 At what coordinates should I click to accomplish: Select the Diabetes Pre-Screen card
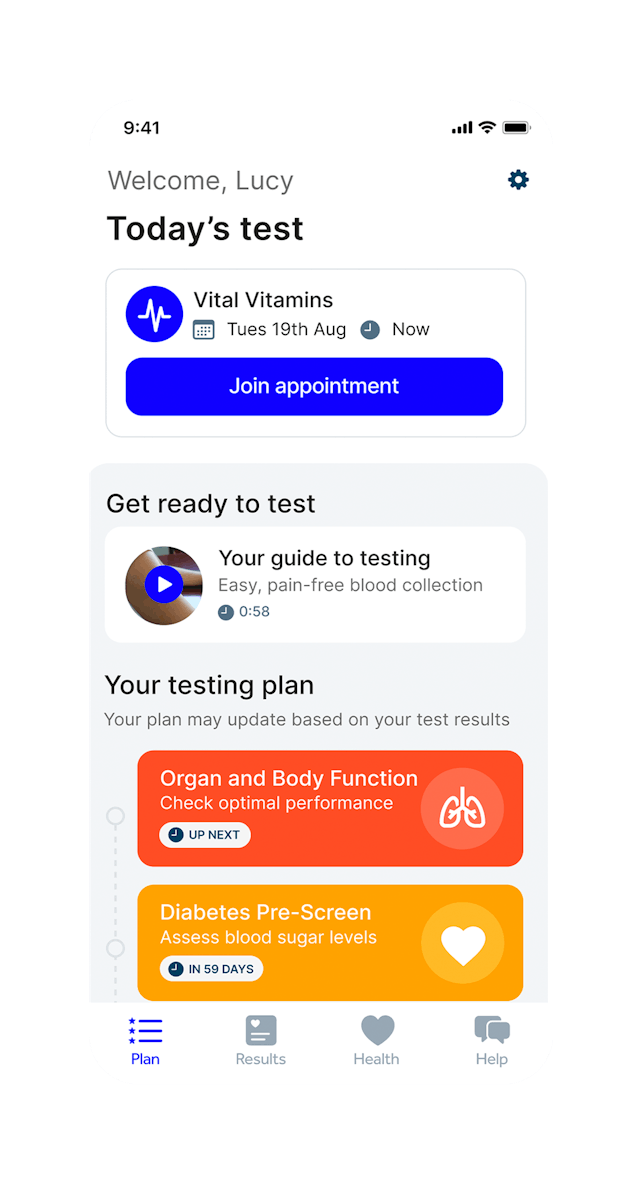330,942
